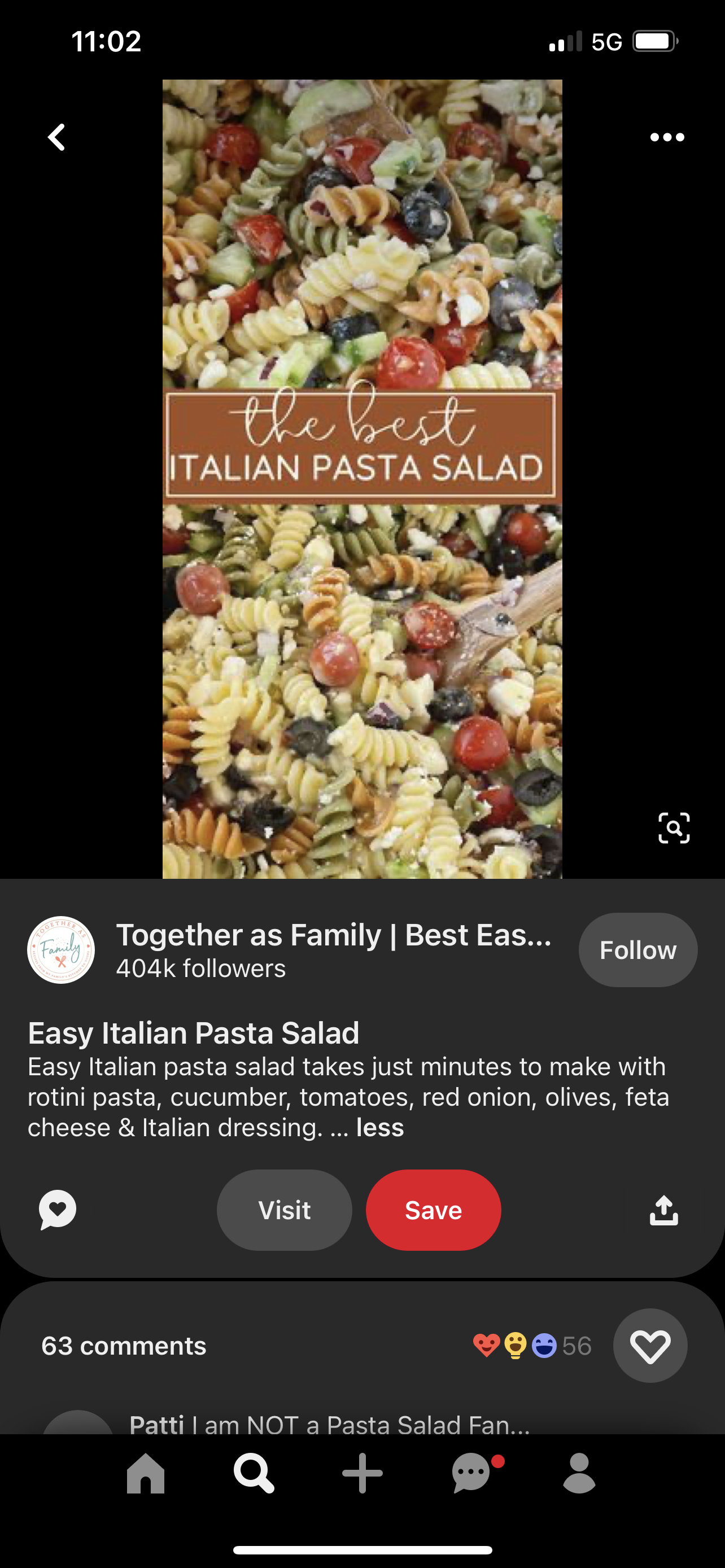Image resolution: width=725 pixels, height=1568 pixels.
Task: Follow Together as Family
Action: click(x=637, y=950)
